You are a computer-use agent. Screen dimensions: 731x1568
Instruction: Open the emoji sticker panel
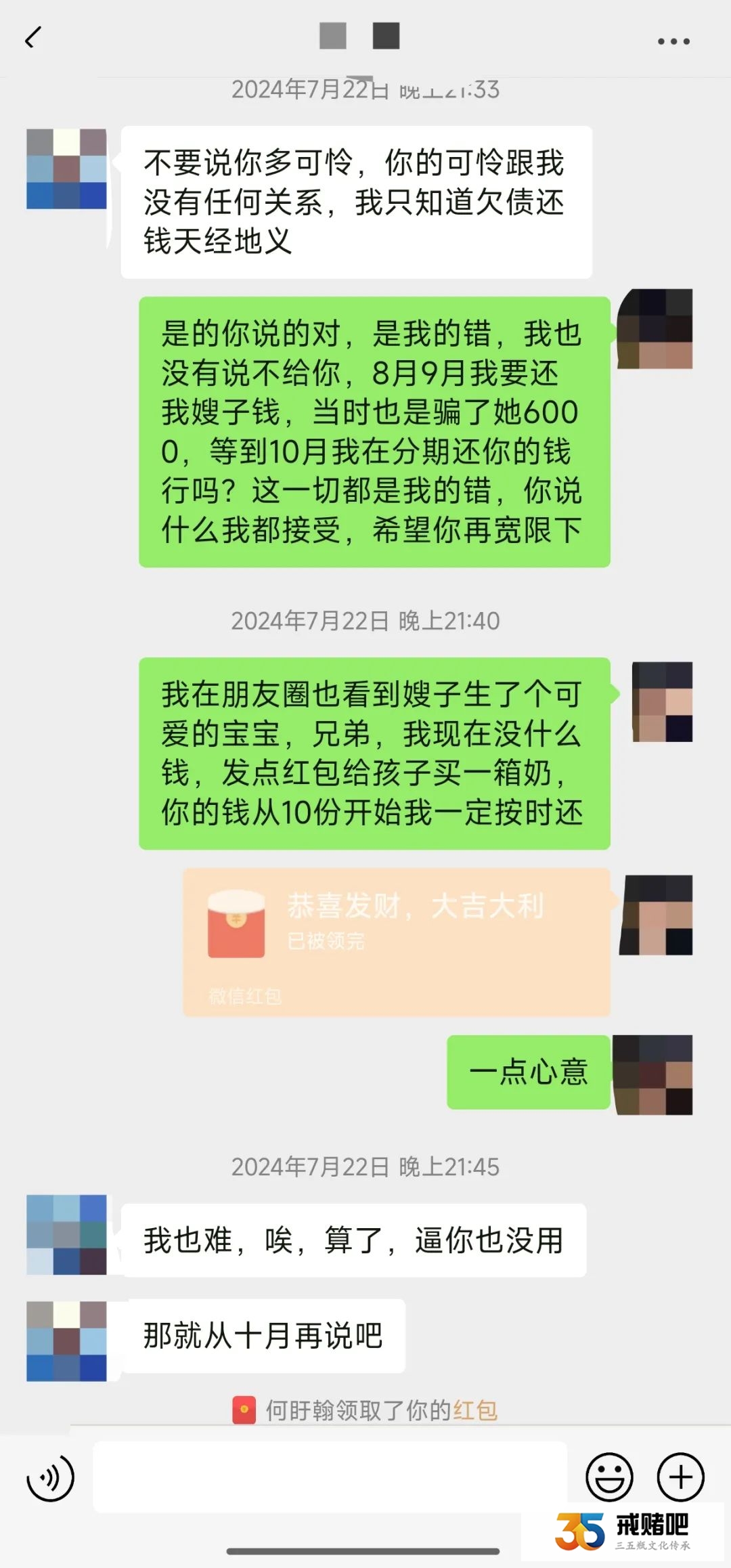pos(609,1477)
